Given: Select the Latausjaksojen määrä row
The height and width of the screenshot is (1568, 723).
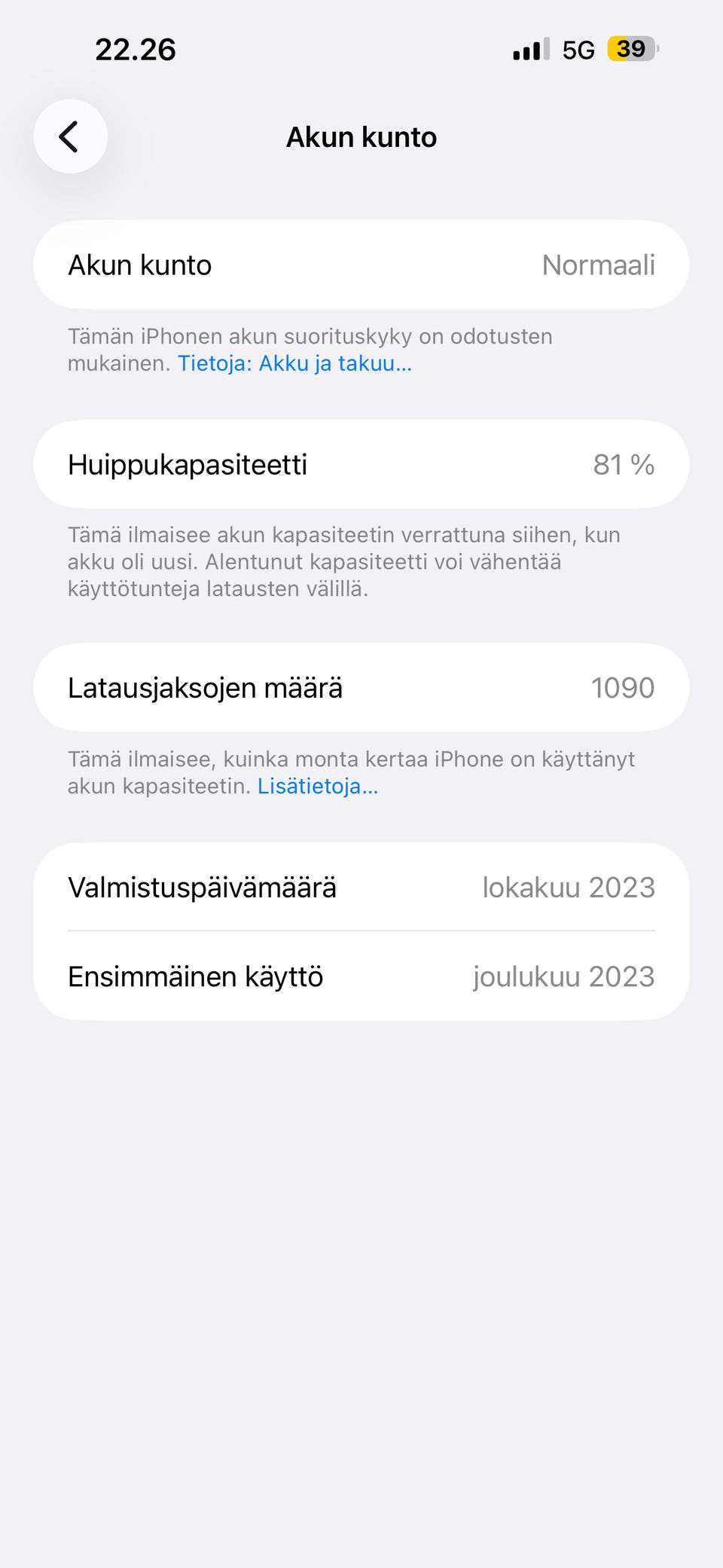Looking at the screenshot, I should tap(361, 687).
